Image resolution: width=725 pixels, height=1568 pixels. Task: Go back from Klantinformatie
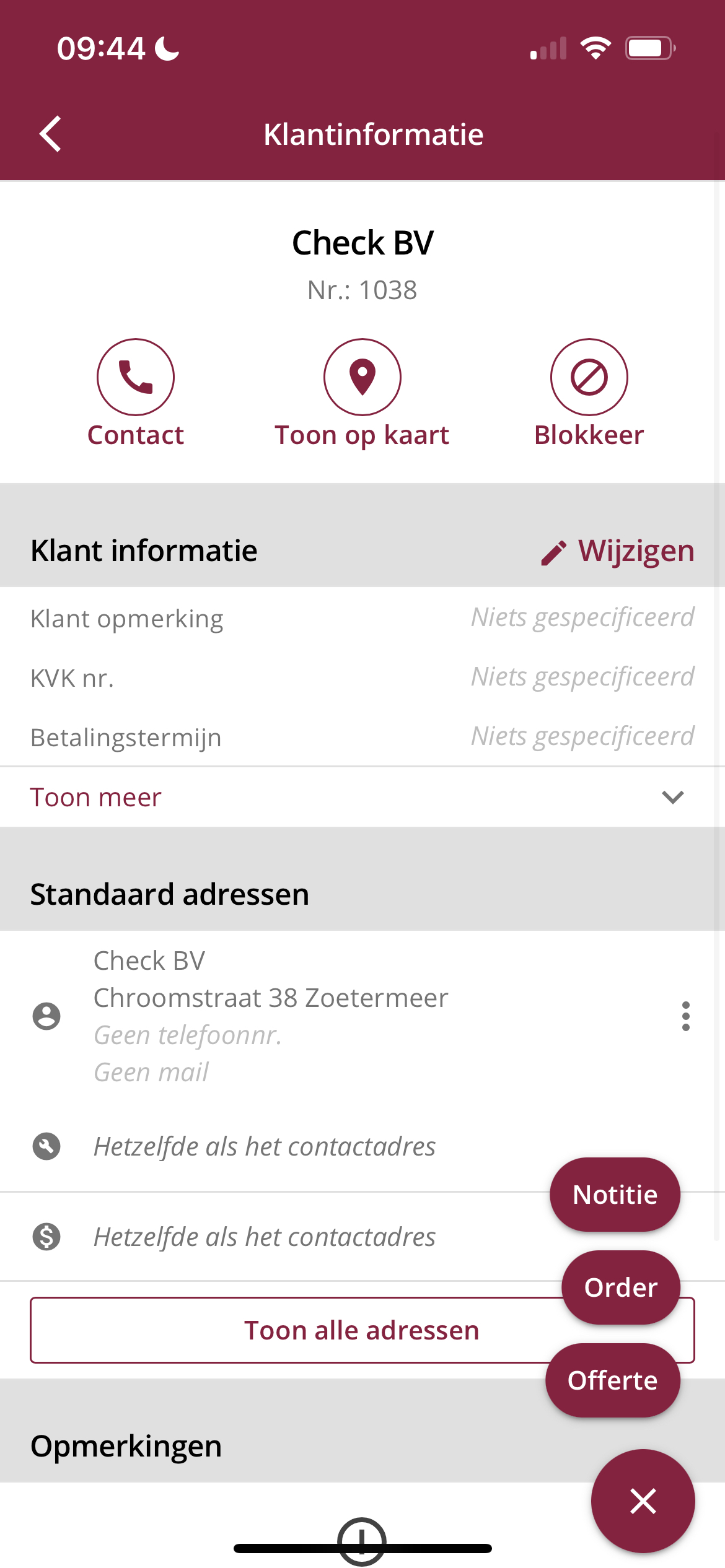(50, 134)
